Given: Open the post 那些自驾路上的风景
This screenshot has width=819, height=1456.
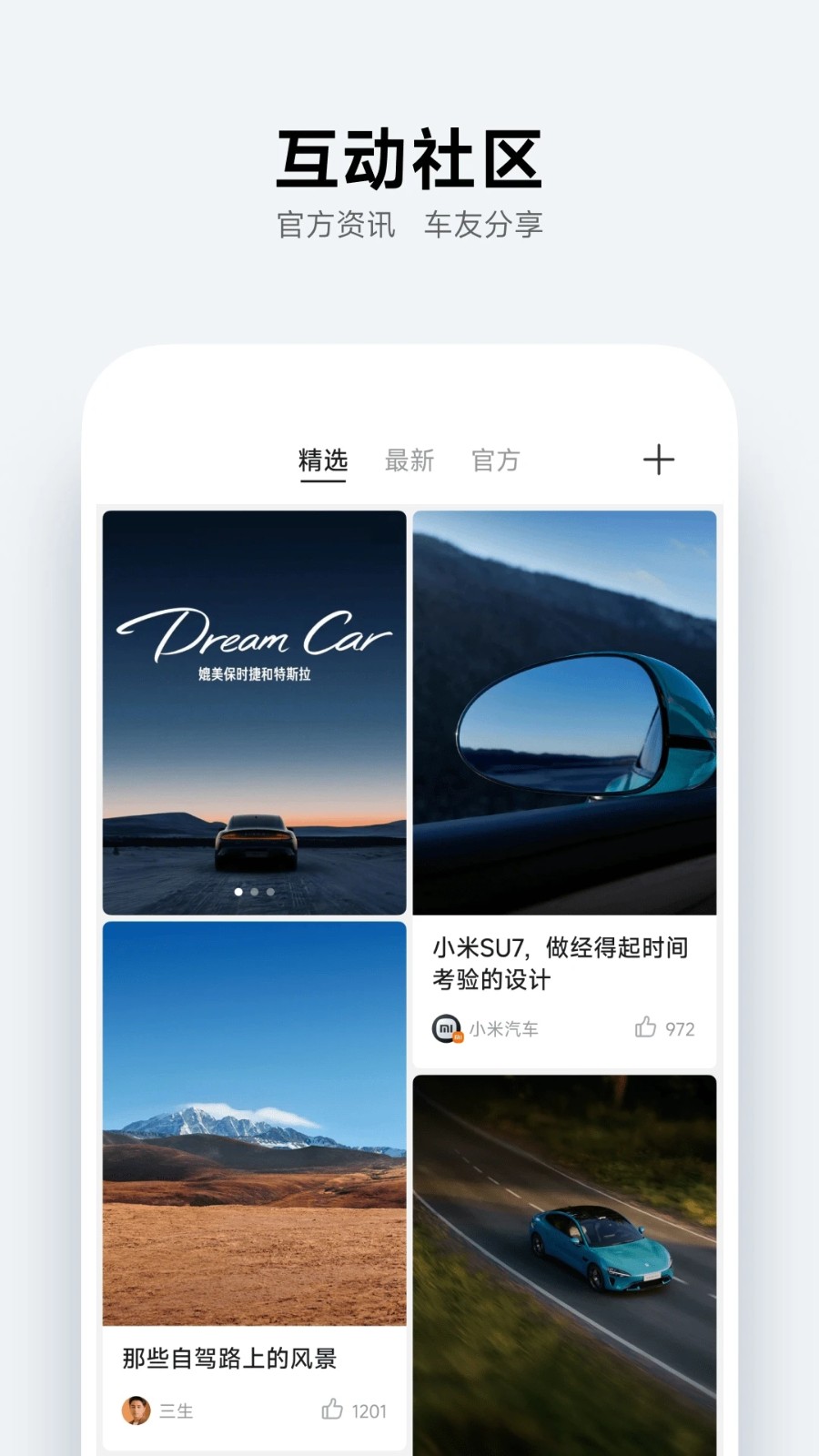Looking at the screenshot, I should [x=227, y=1359].
